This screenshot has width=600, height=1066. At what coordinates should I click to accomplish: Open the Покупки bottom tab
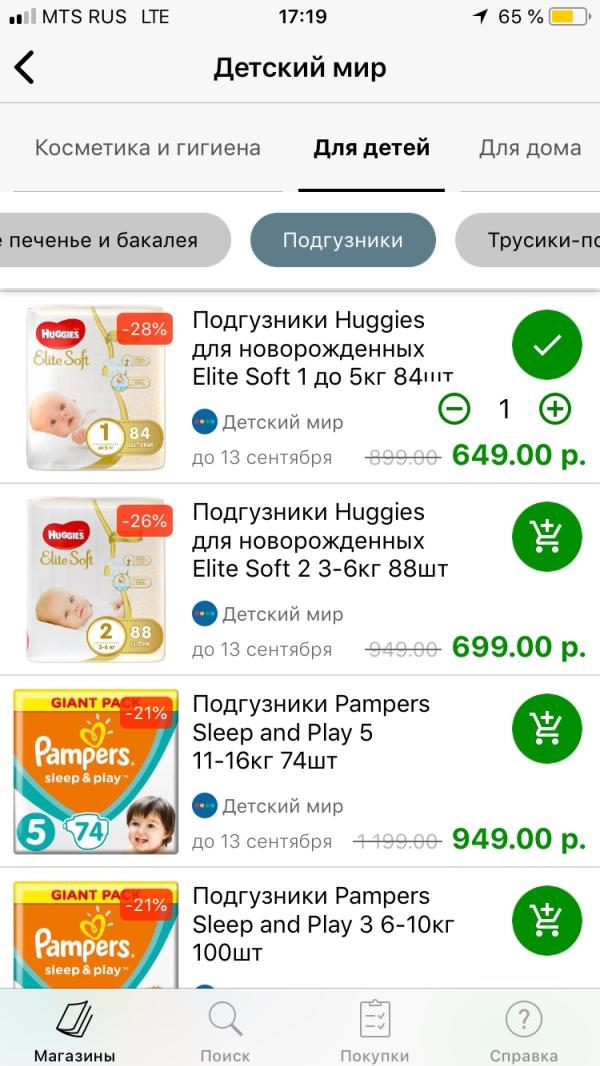pos(375,1031)
